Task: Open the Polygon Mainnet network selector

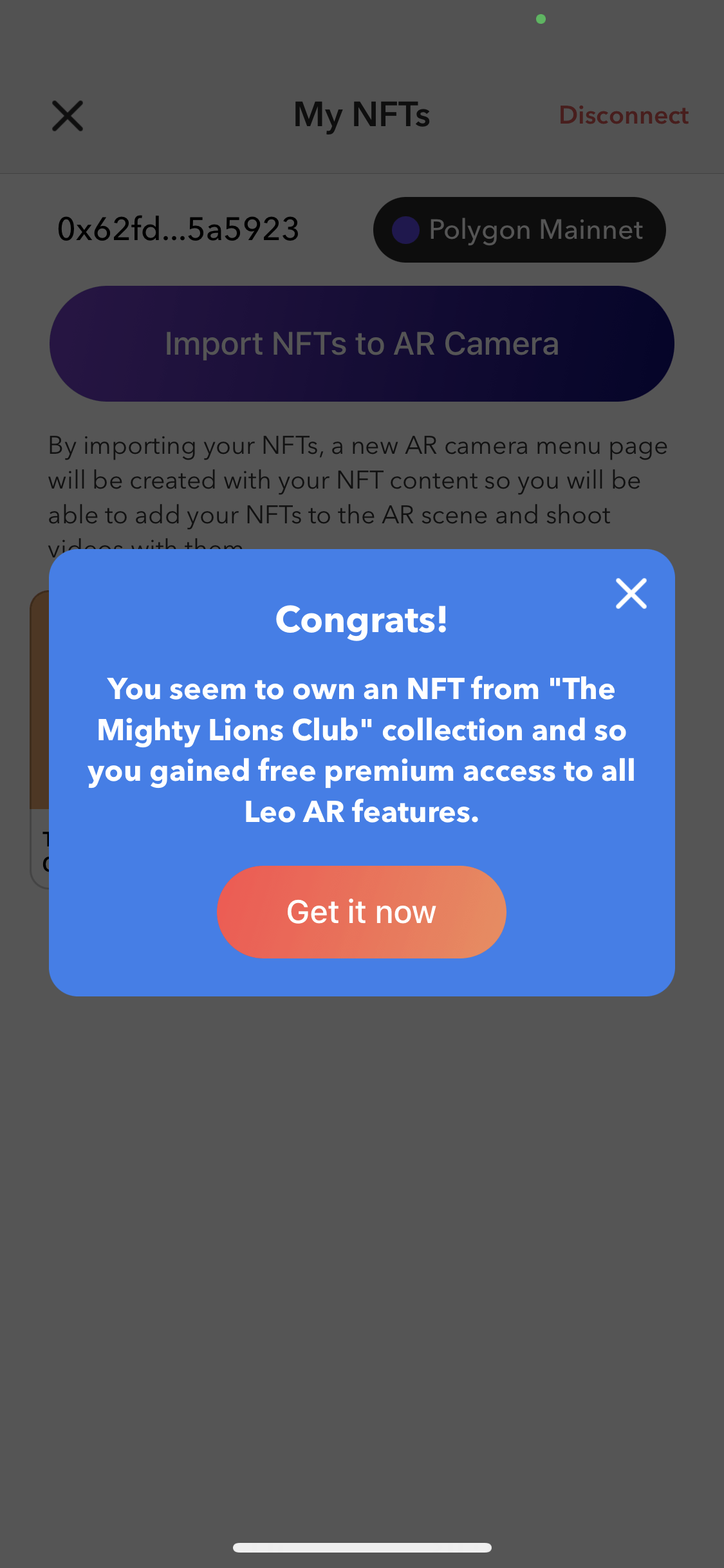Action: coord(519,230)
